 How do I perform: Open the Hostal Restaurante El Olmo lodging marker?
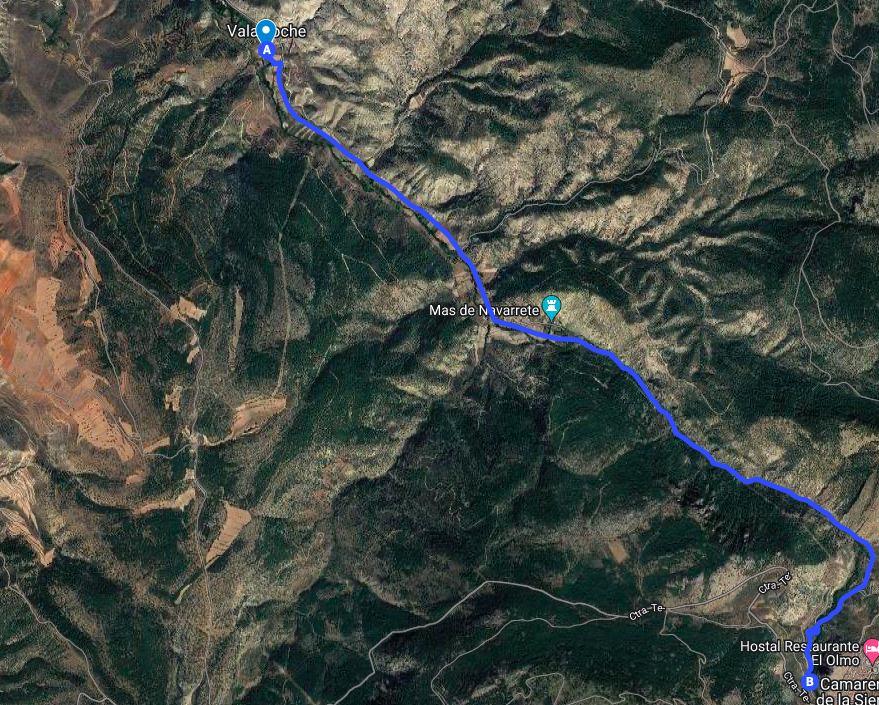[x=871, y=648]
